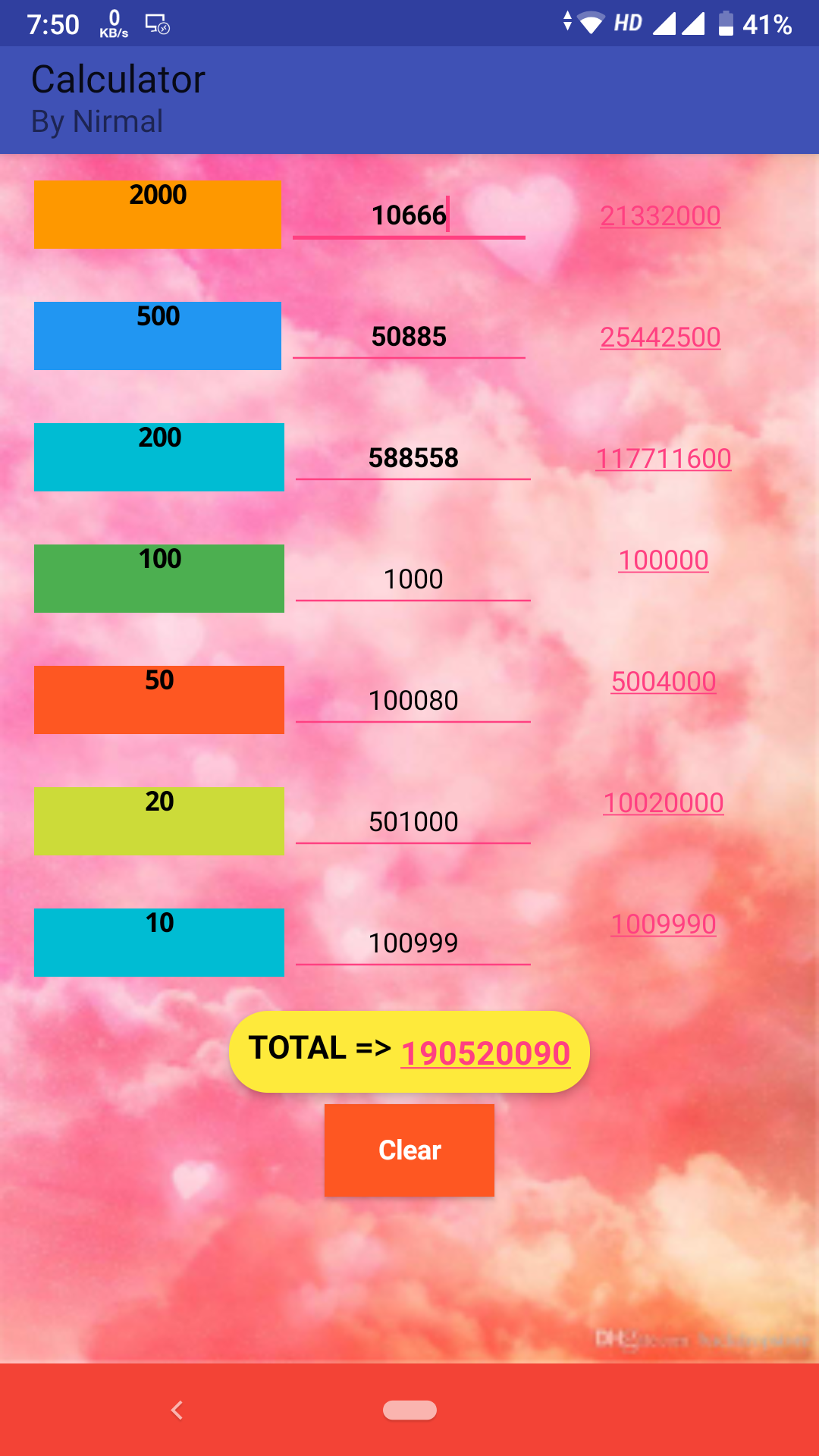Image resolution: width=819 pixels, height=1456 pixels.
Task: Edit the 500 note count field
Action: point(409,337)
